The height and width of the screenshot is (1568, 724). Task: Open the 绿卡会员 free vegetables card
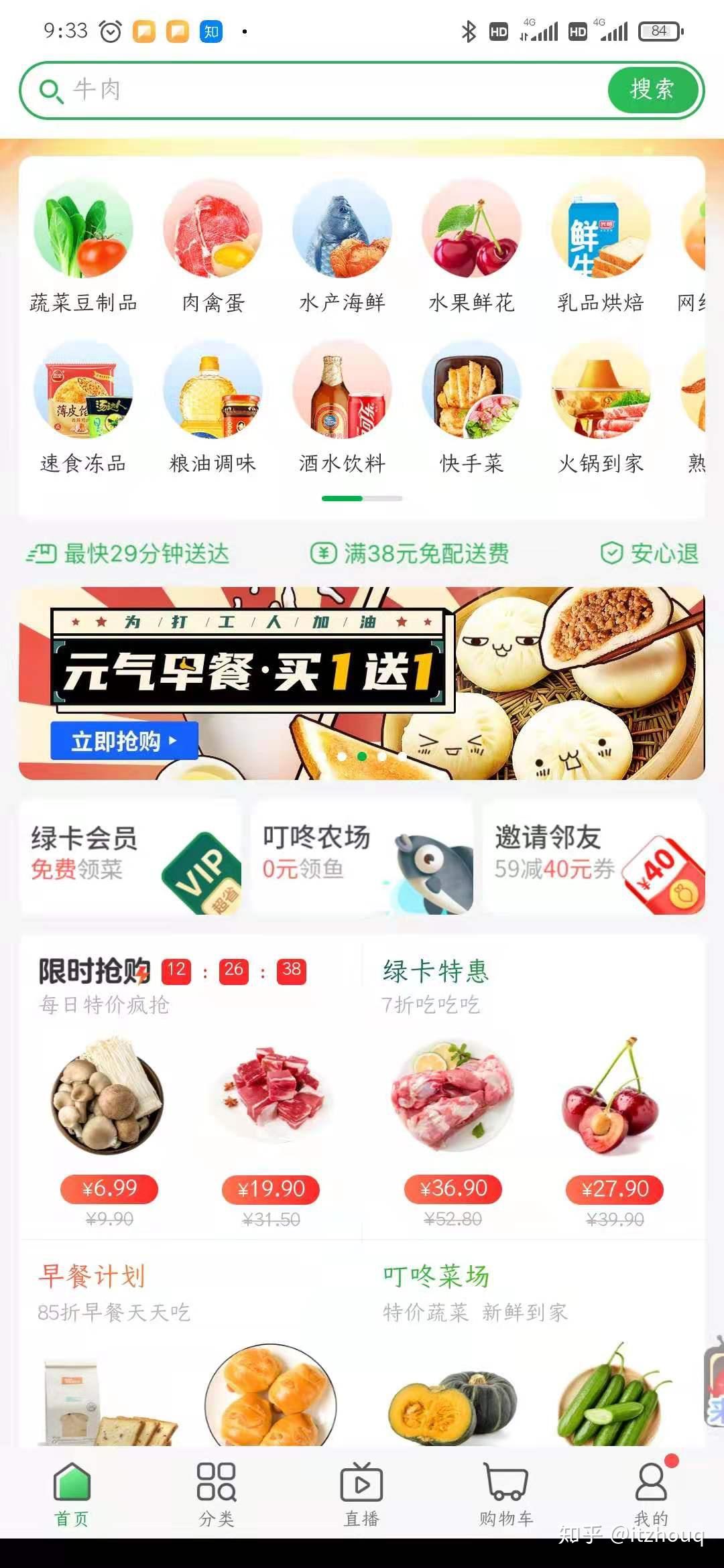point(130,857)
